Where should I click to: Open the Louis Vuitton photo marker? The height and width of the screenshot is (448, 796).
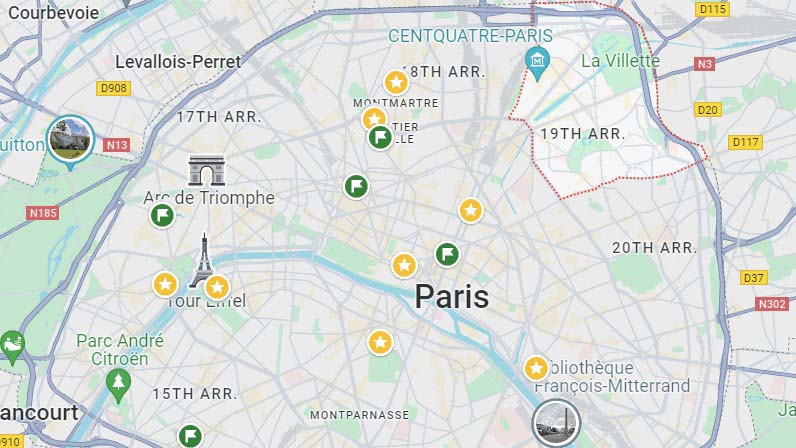click(x=70, y=139)
